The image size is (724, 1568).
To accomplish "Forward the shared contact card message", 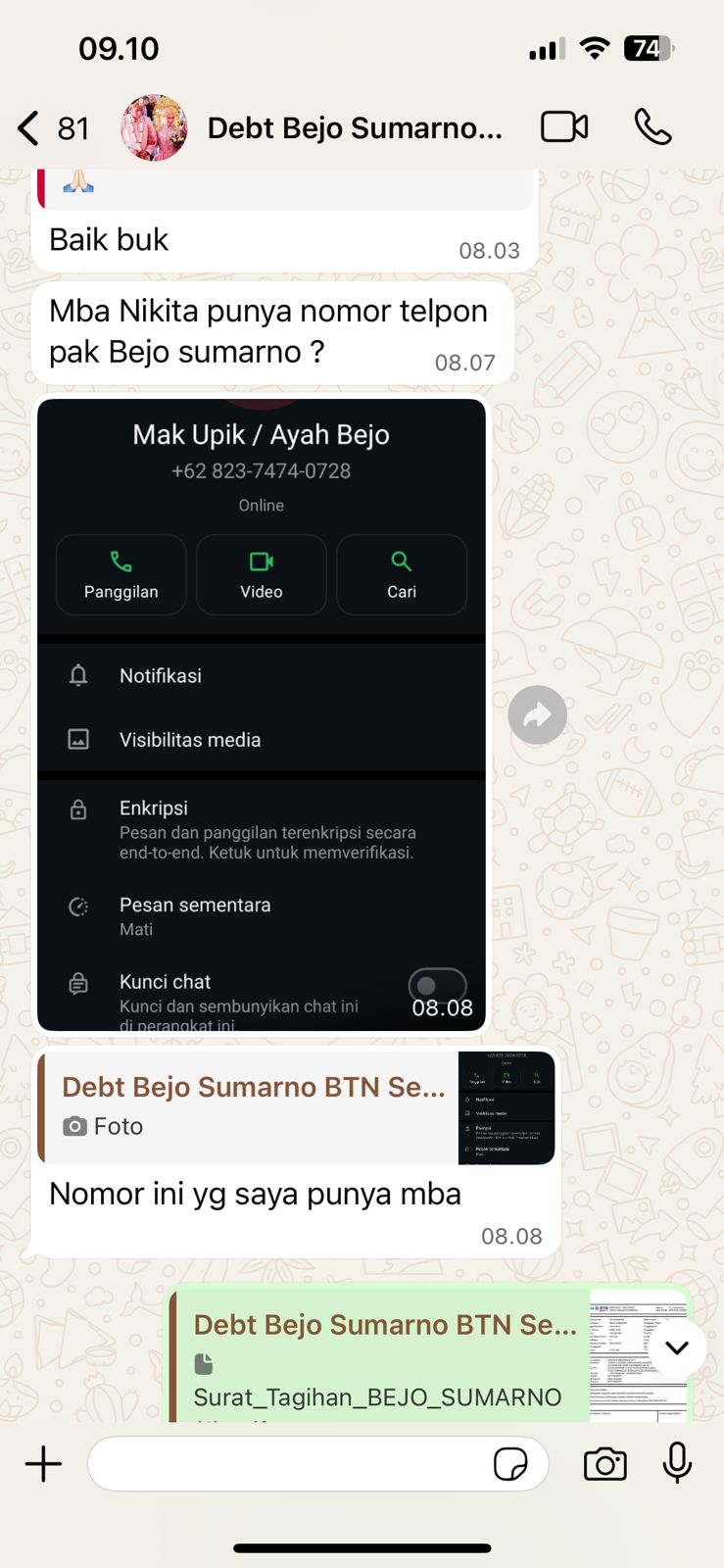I will (537, 714).
